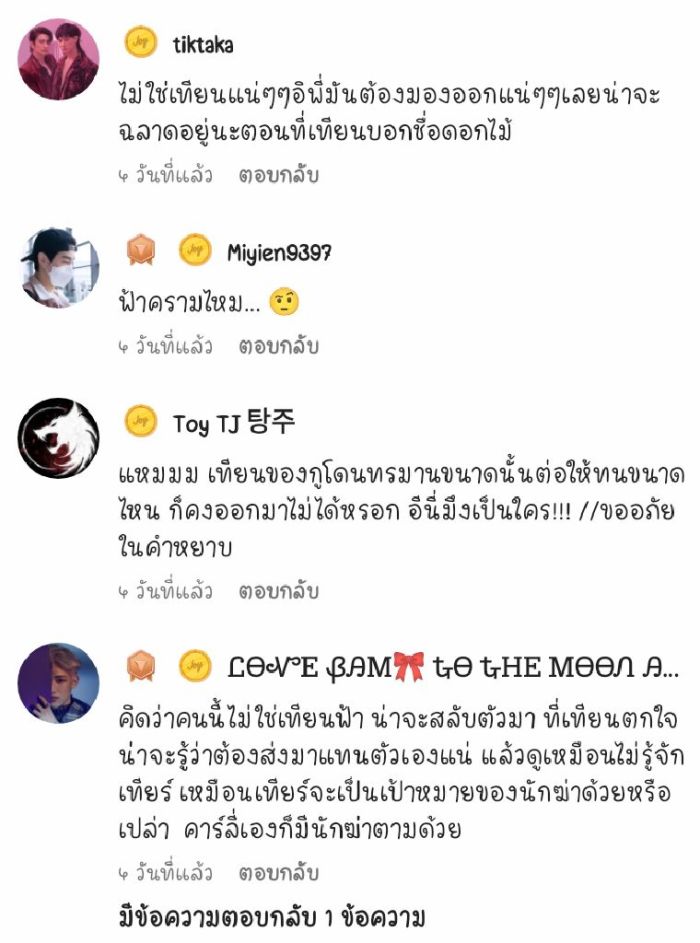Reply to Miyien9397's comment

[278, 346]
